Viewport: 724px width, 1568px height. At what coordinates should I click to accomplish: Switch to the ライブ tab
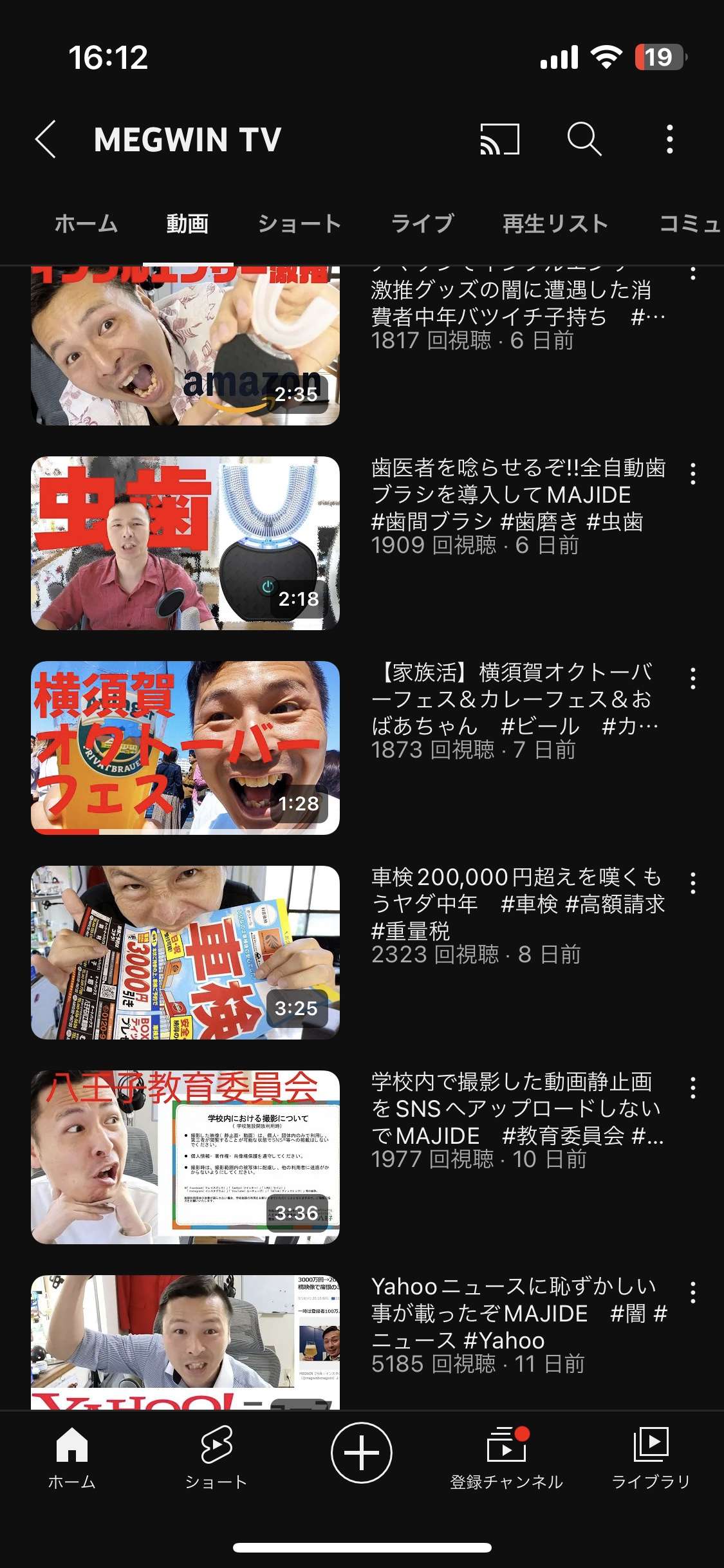(422, 223)
